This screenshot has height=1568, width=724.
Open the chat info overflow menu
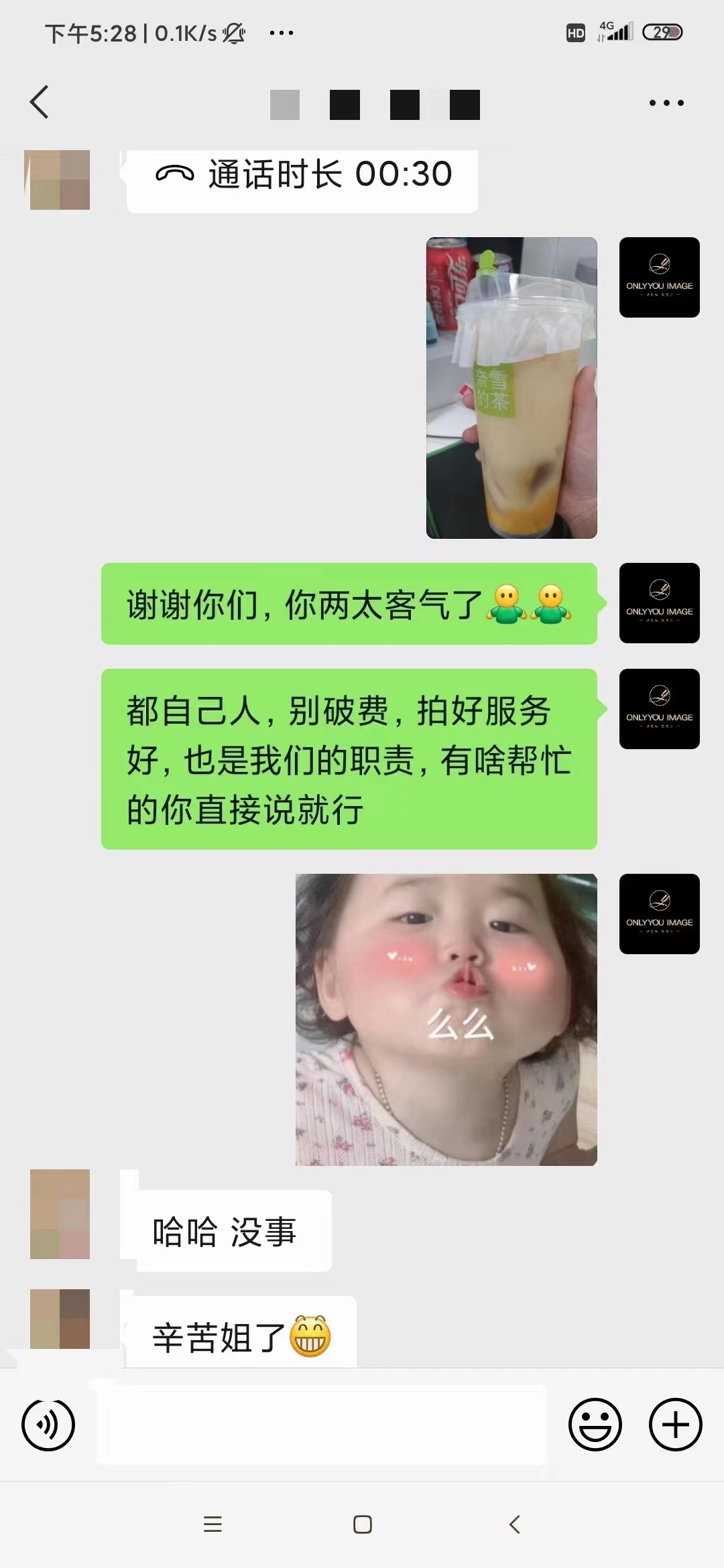tap(666, 103)
